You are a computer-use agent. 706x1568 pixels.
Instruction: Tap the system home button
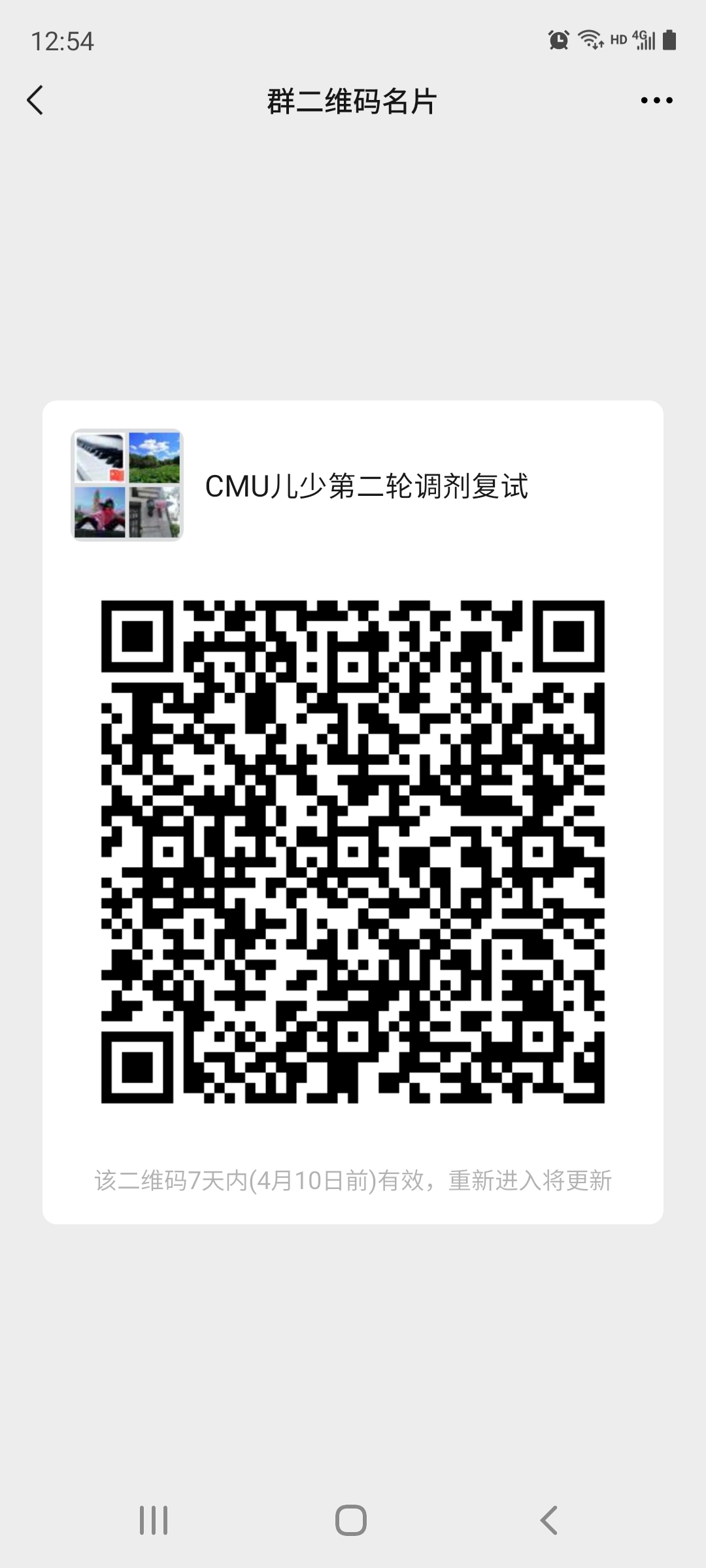coord(351,1520)
